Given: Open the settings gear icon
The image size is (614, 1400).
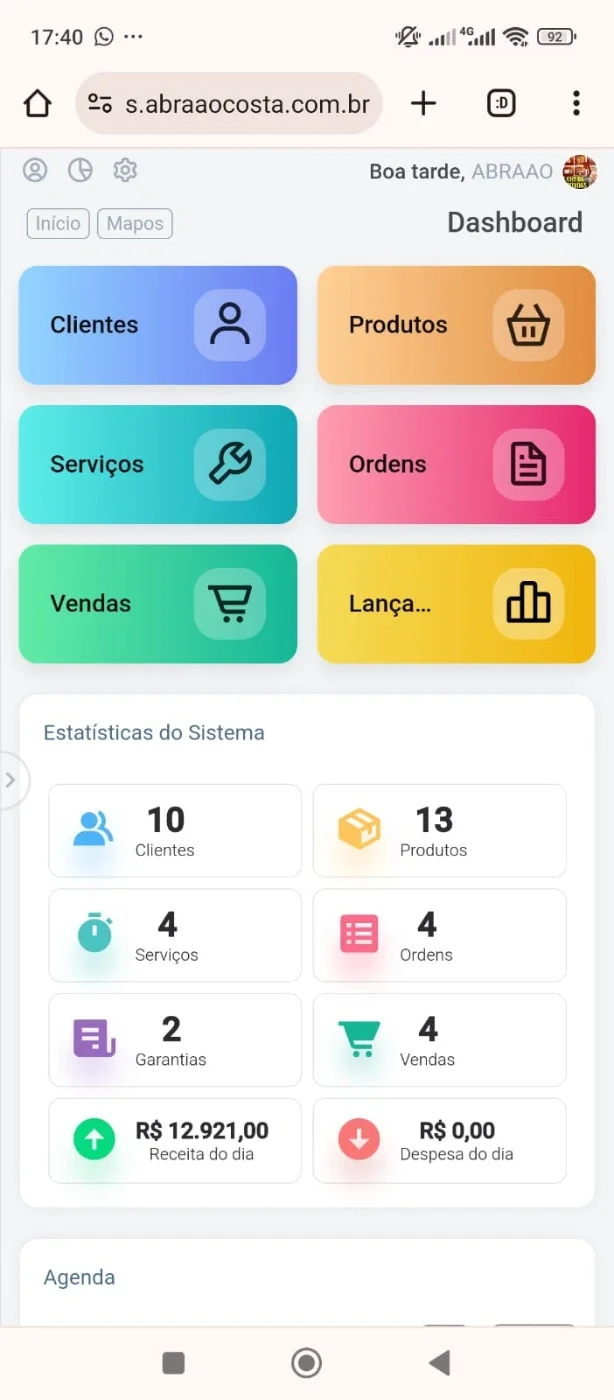Looking at the screenshot, I should coord(125,170).
